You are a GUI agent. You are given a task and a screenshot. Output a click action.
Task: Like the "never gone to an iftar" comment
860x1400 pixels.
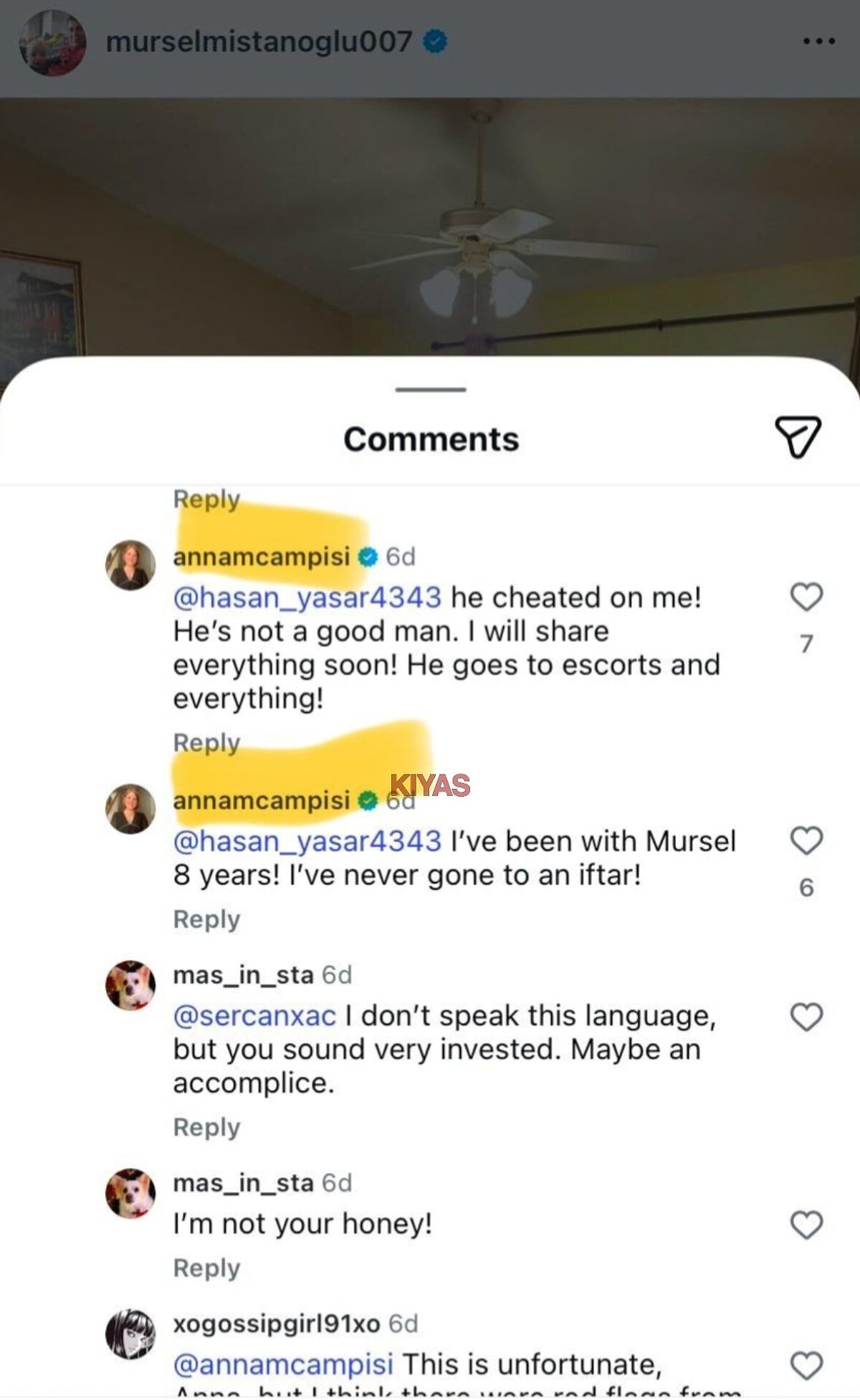[x=806, y=840]
